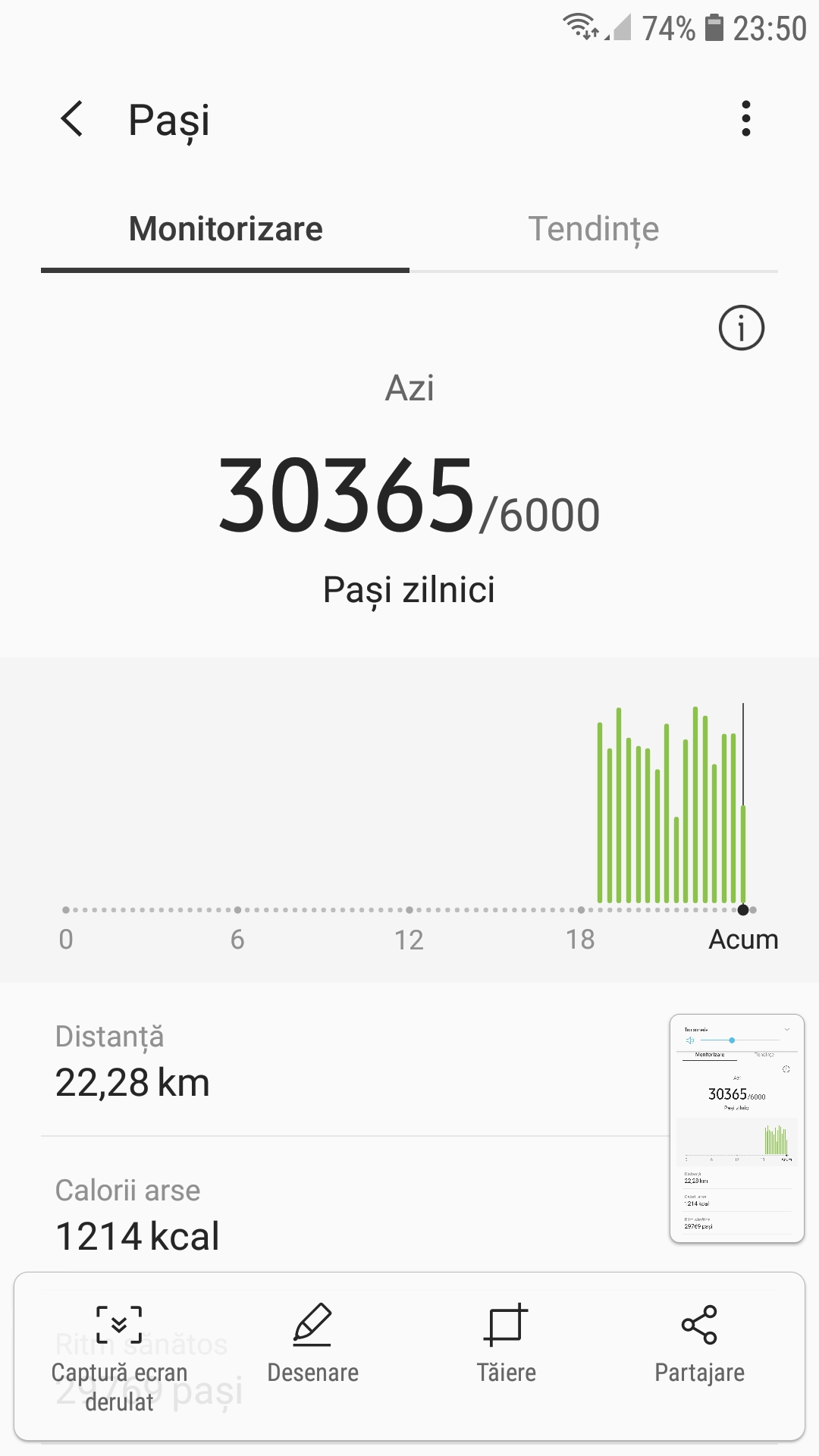The width and height of the screenshot is (819, 1456).
Task: Crop the screenshot with Tăiere
Action: point(506,1343)
